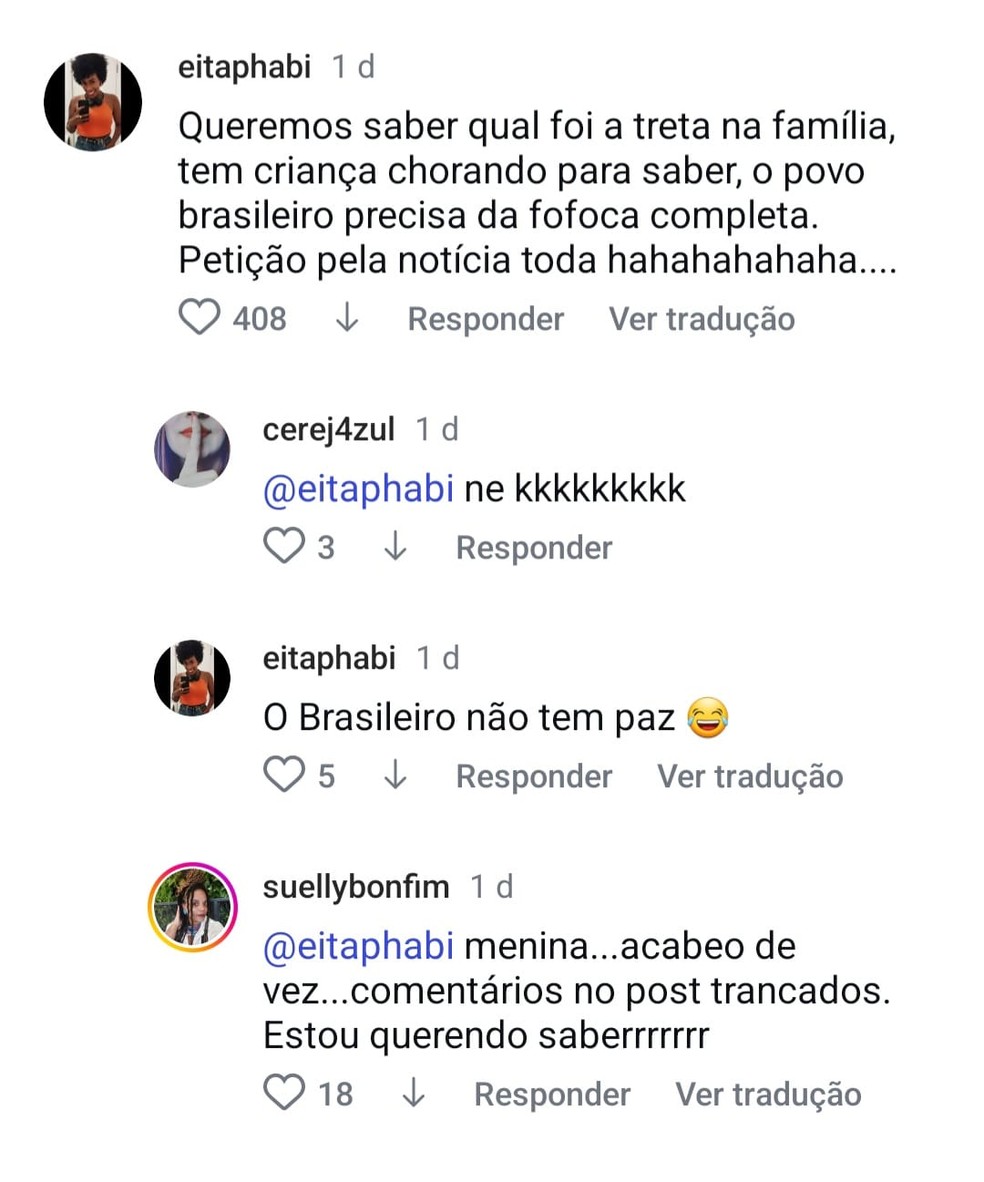
Task: Tap the down arrow on the 408-like comment
Action: pos(347,319)
